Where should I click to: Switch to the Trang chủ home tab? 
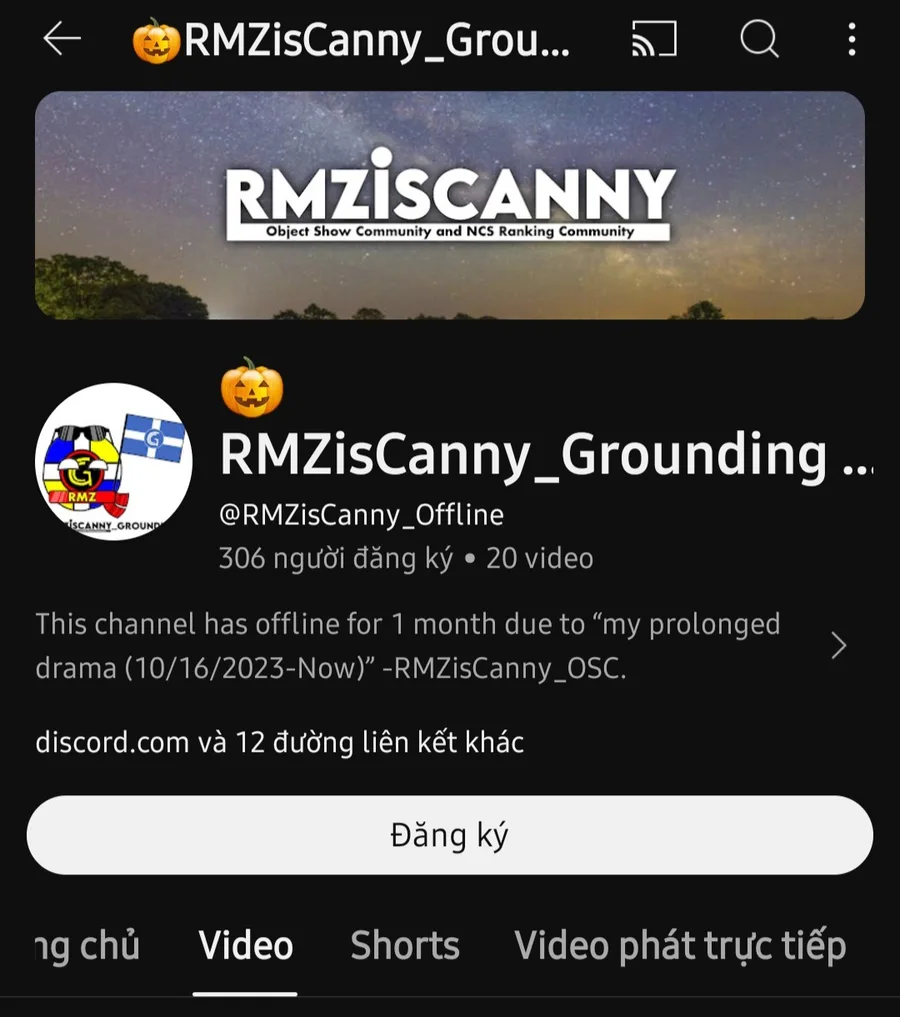[87, 945]
